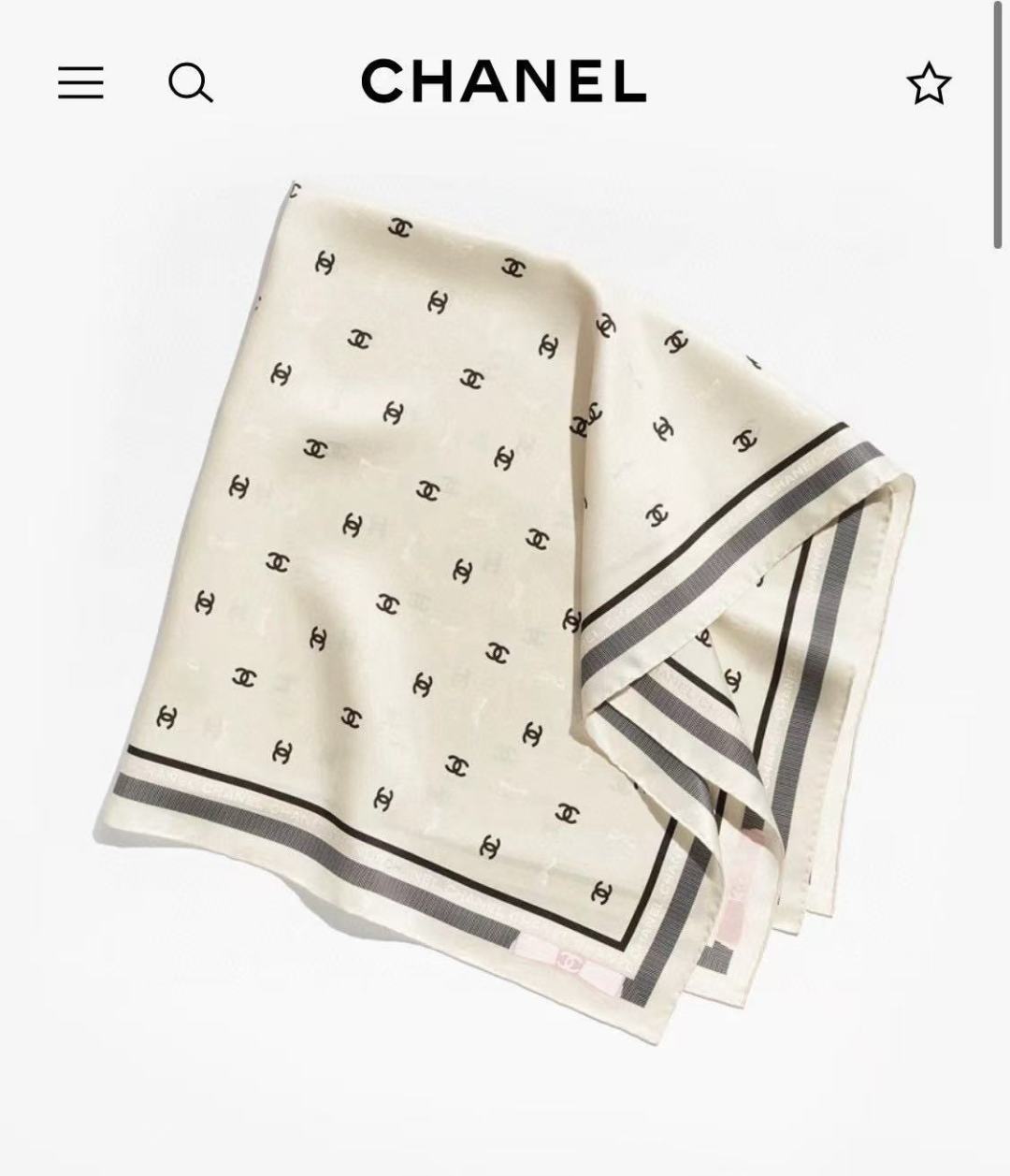Image resolution: width=1010 pixels, height=1176 pixels.
Task: Open the hamburger menu
Action: coord(80,82)
